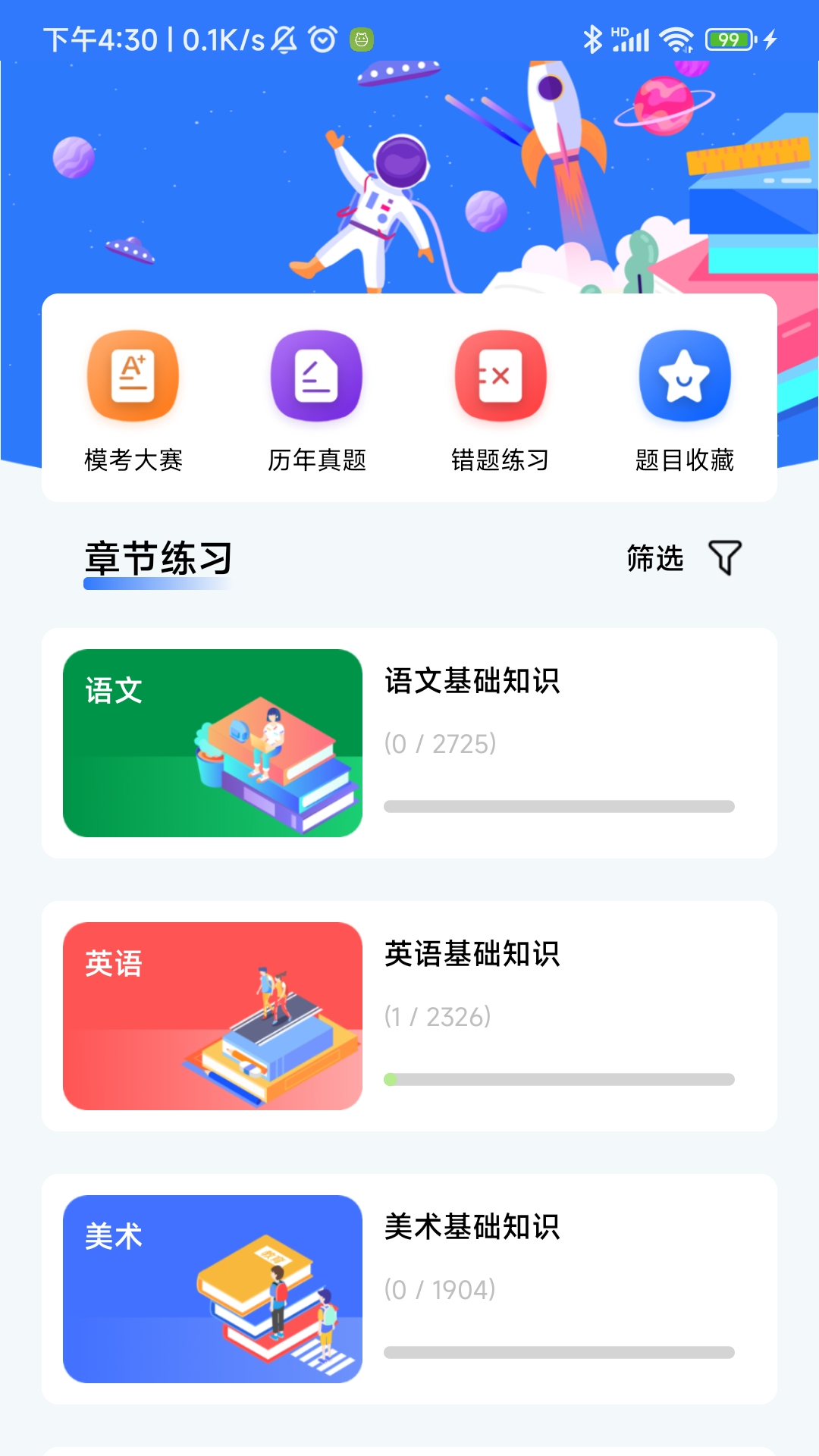Open 美术基础知识 chapter practice

click(x=472, y=1228)
